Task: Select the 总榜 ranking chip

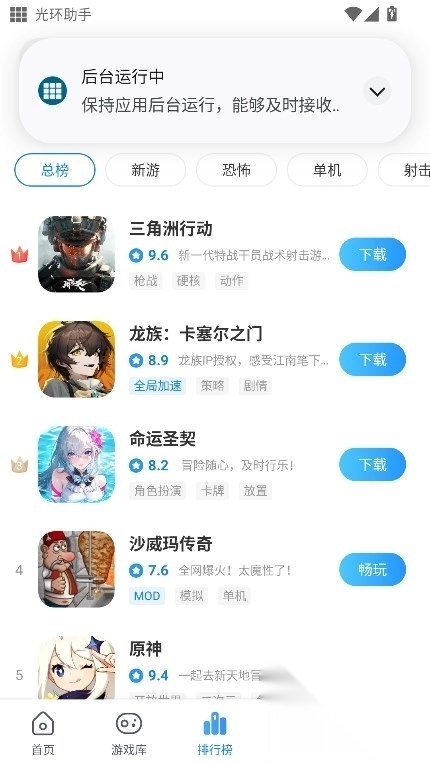Action: (x=55, y=170)
